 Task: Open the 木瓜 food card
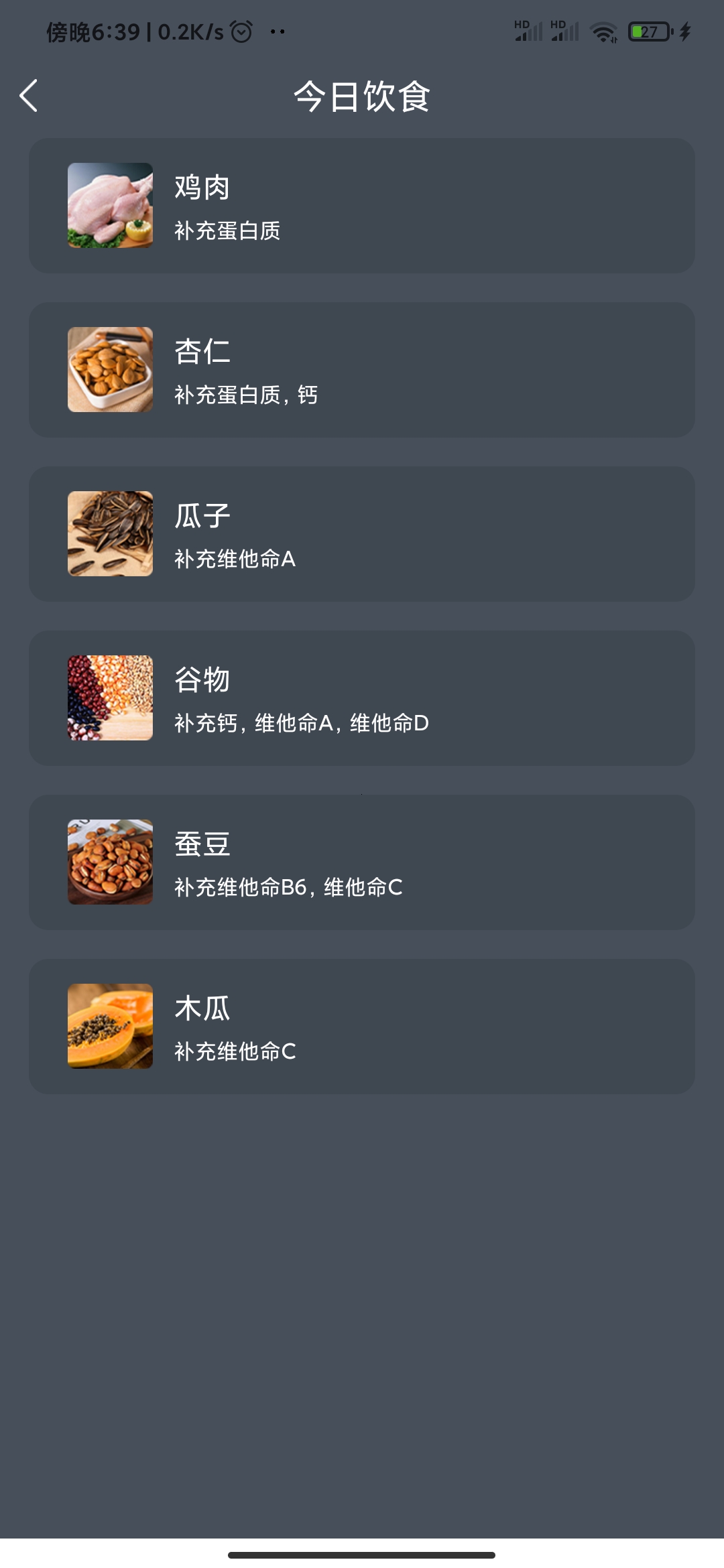[x=361, y=1027]
